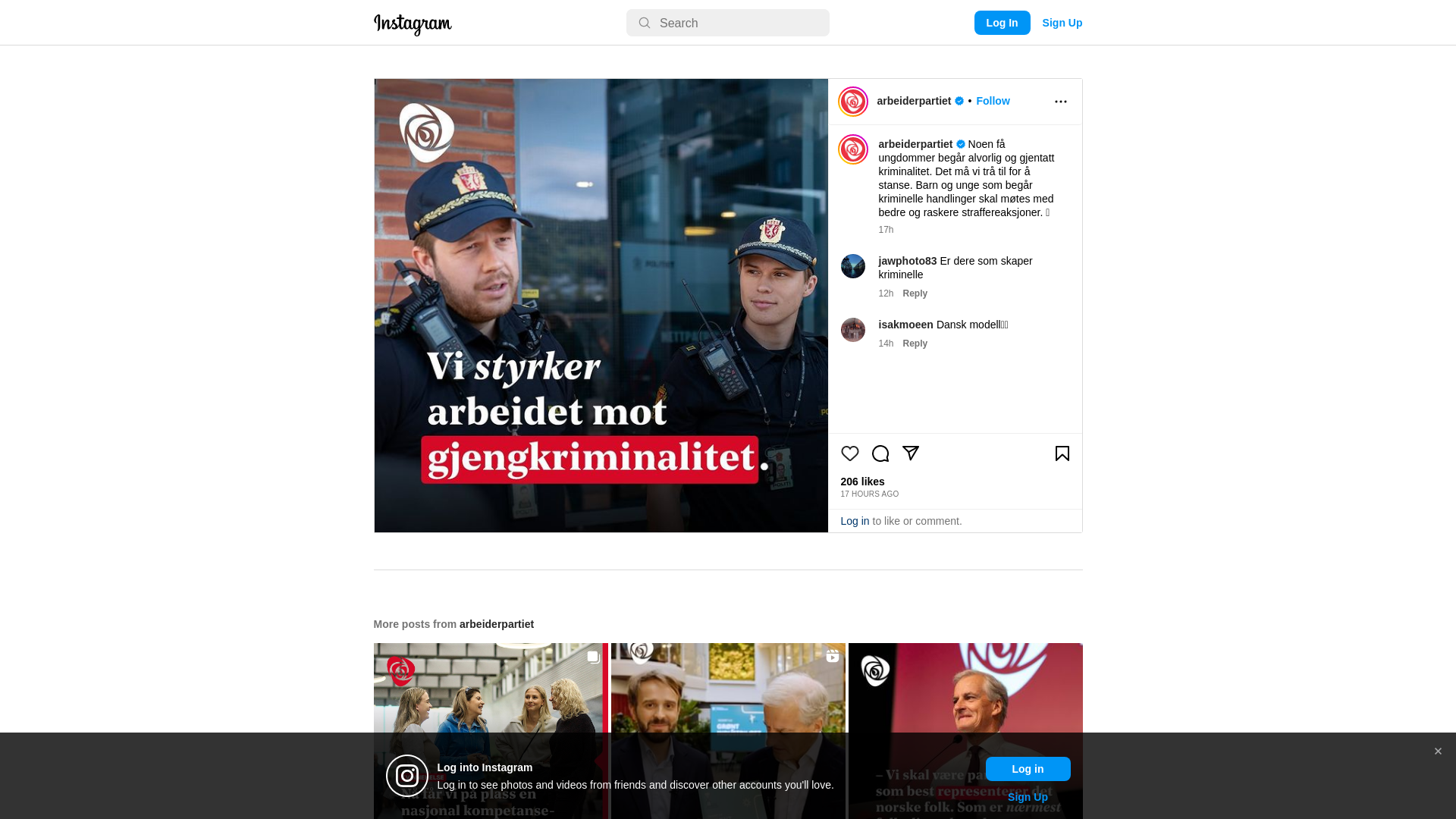Focus the Search field
Screen dimensions: 1456x819
click(x=728, y=23)
